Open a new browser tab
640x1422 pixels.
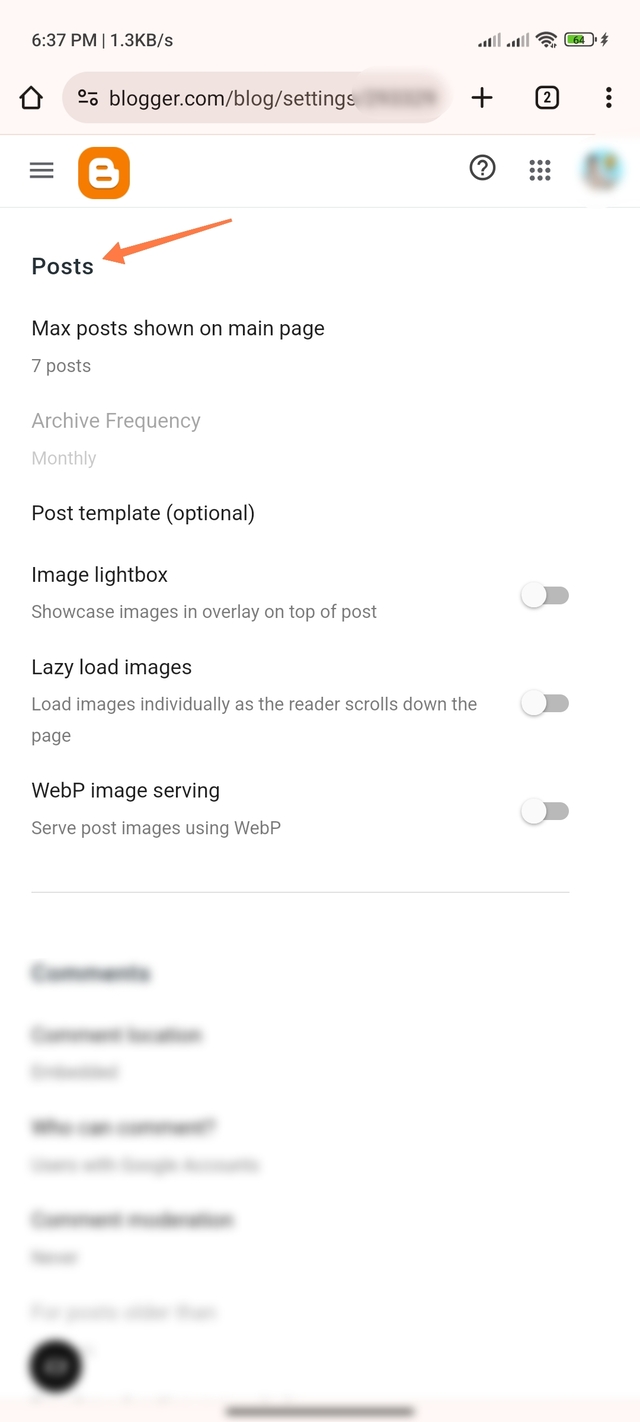click(482, 97)
